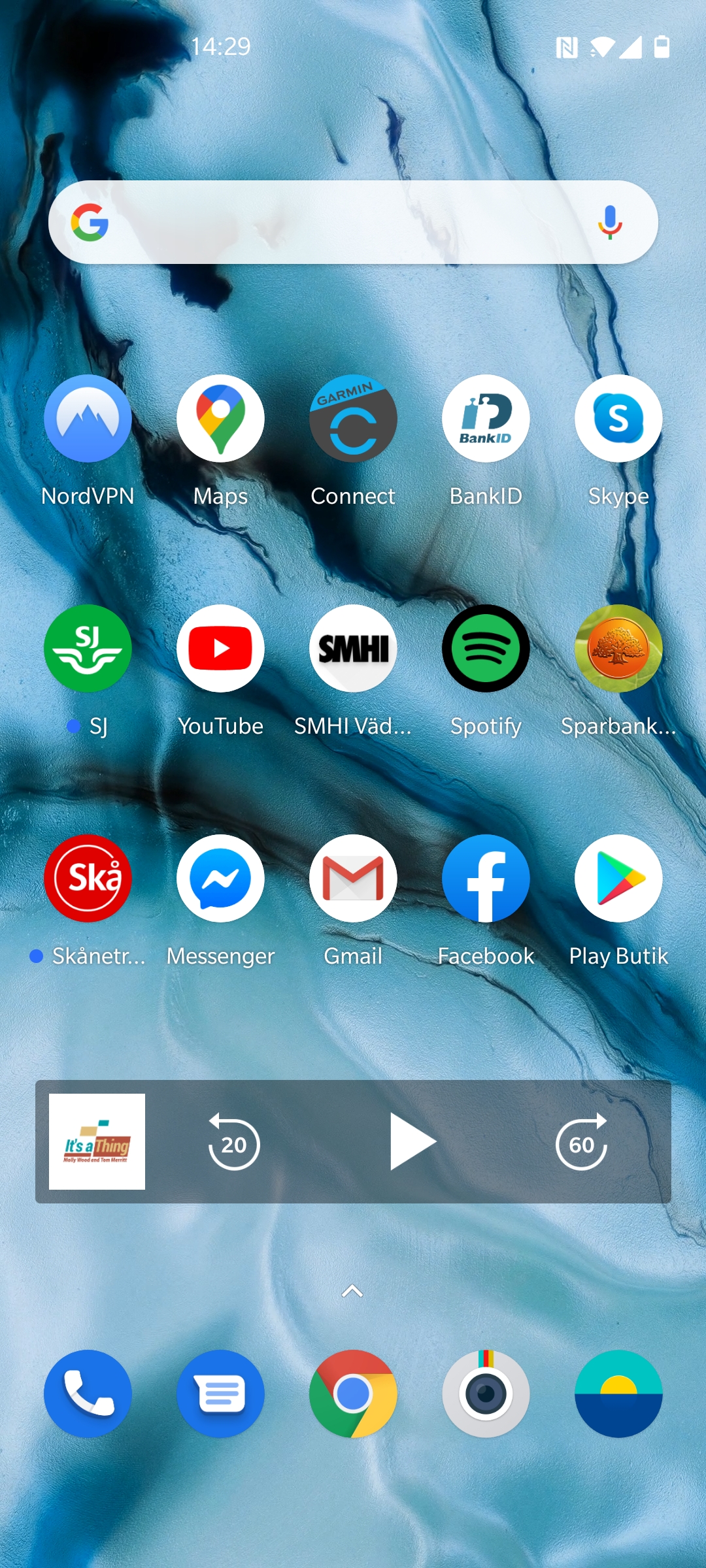
Task: Launch YouTube
Action: coord(220,648)
